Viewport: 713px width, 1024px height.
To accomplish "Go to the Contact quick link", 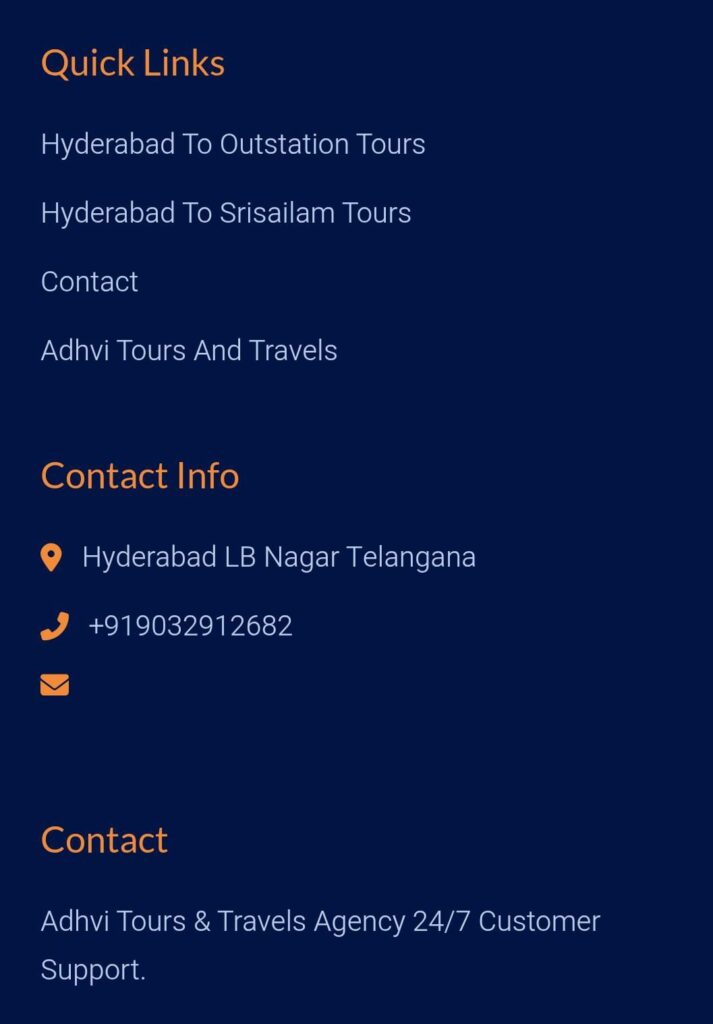I will (x=89, y=282).
